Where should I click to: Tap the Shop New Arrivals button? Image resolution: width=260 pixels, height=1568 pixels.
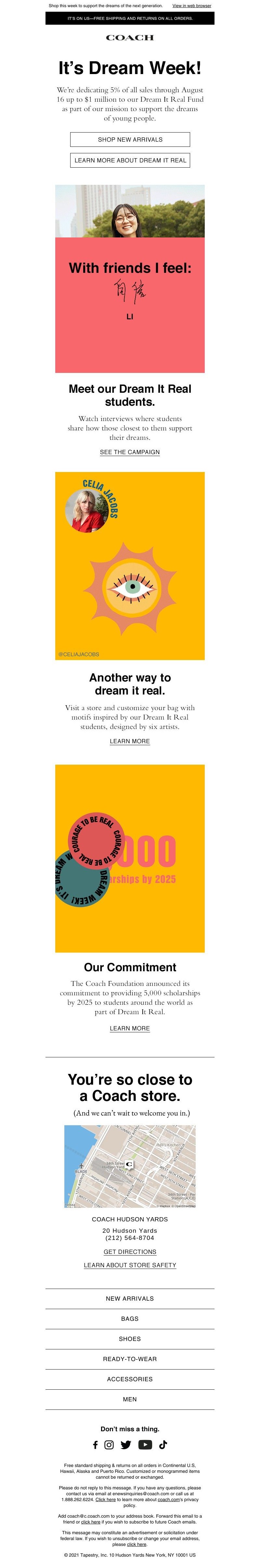(x=130, y=139)
